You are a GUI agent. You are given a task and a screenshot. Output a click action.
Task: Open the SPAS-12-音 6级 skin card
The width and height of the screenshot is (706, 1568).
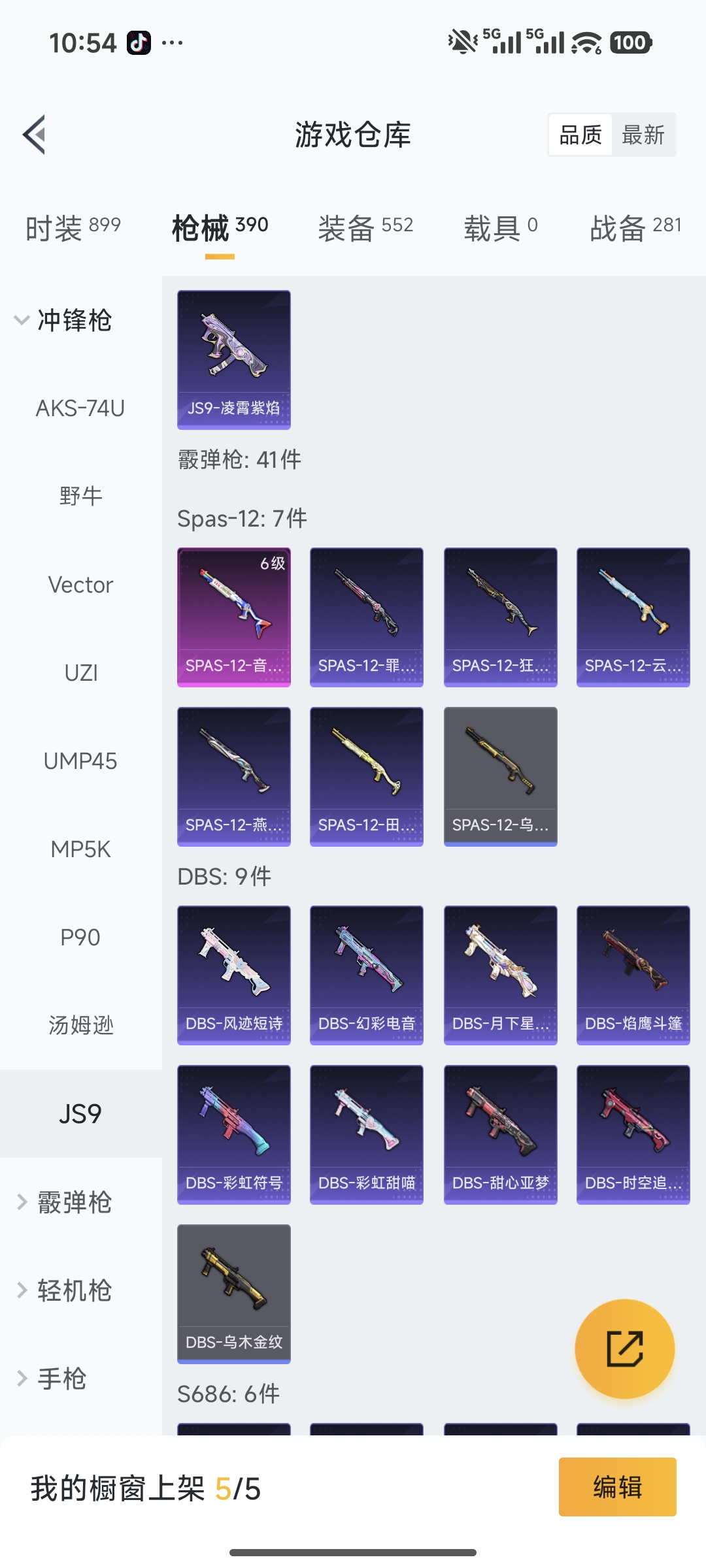point(233,617)
